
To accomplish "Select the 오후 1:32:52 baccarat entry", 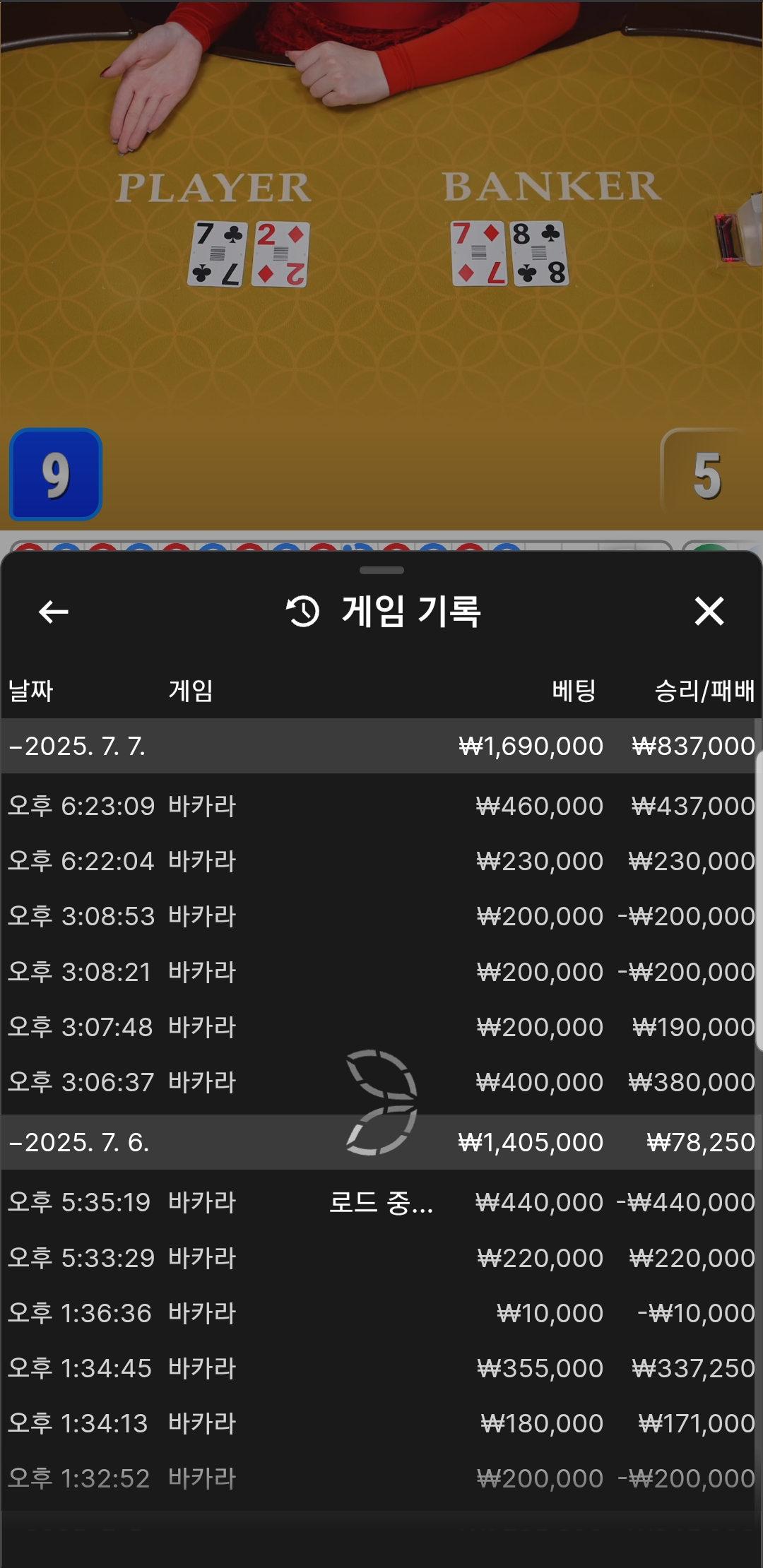I will [x=381, y=1478].
